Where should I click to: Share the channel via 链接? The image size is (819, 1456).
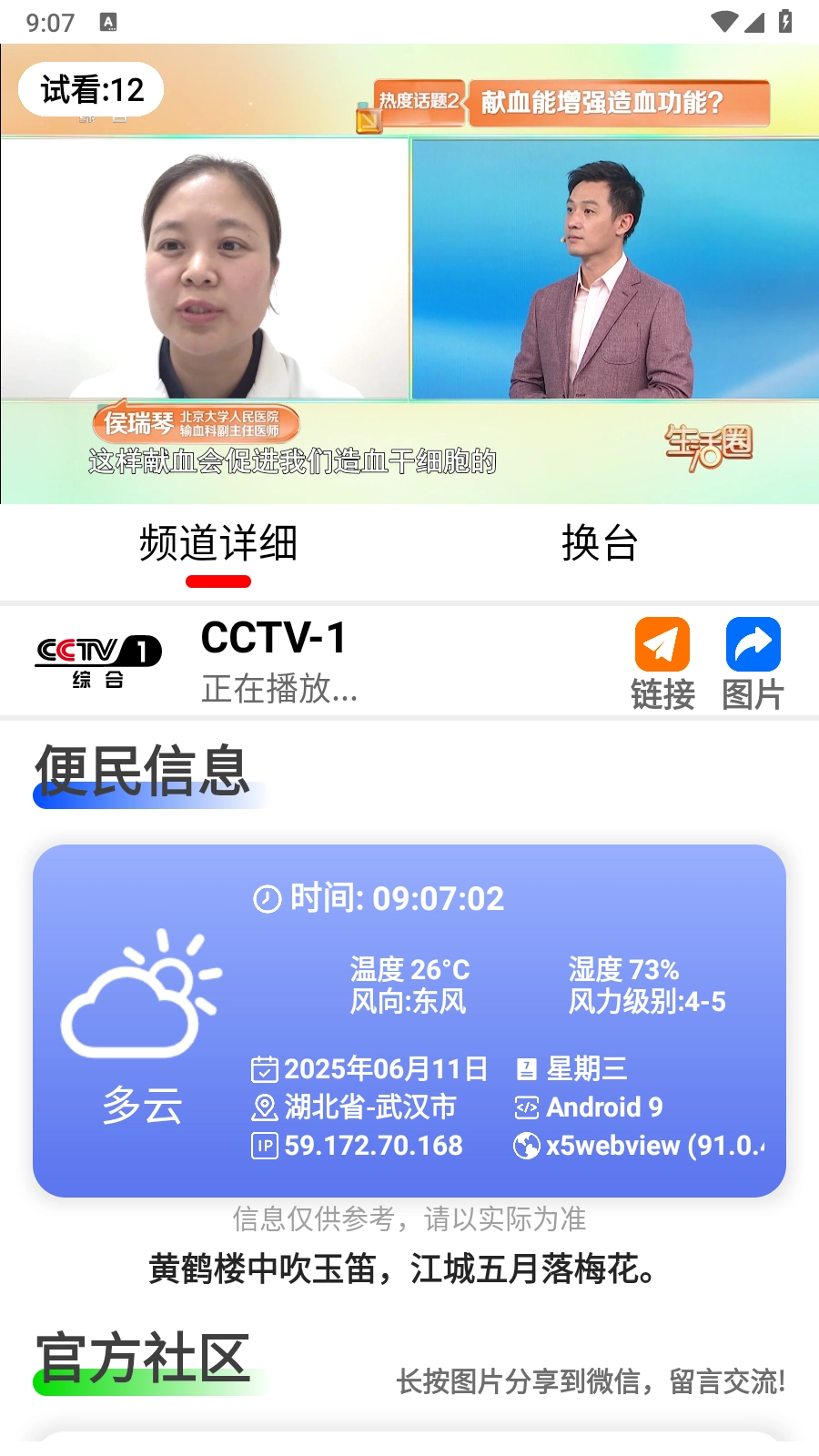click(662, 662)
